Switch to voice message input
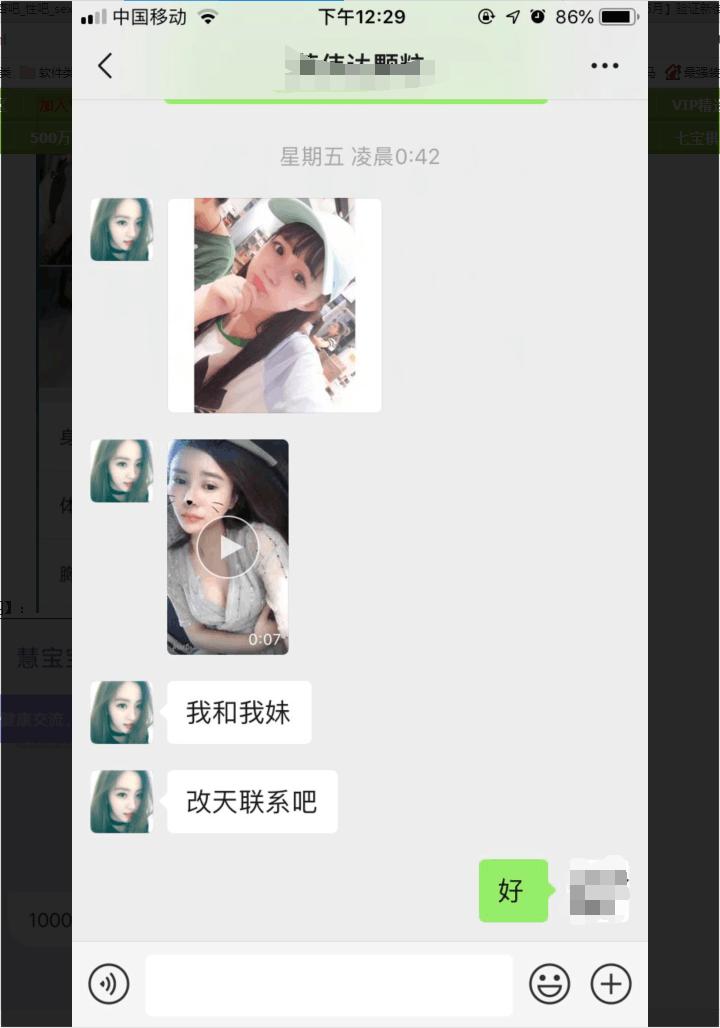Viewport: 720px width, 1028px height. 109,985
